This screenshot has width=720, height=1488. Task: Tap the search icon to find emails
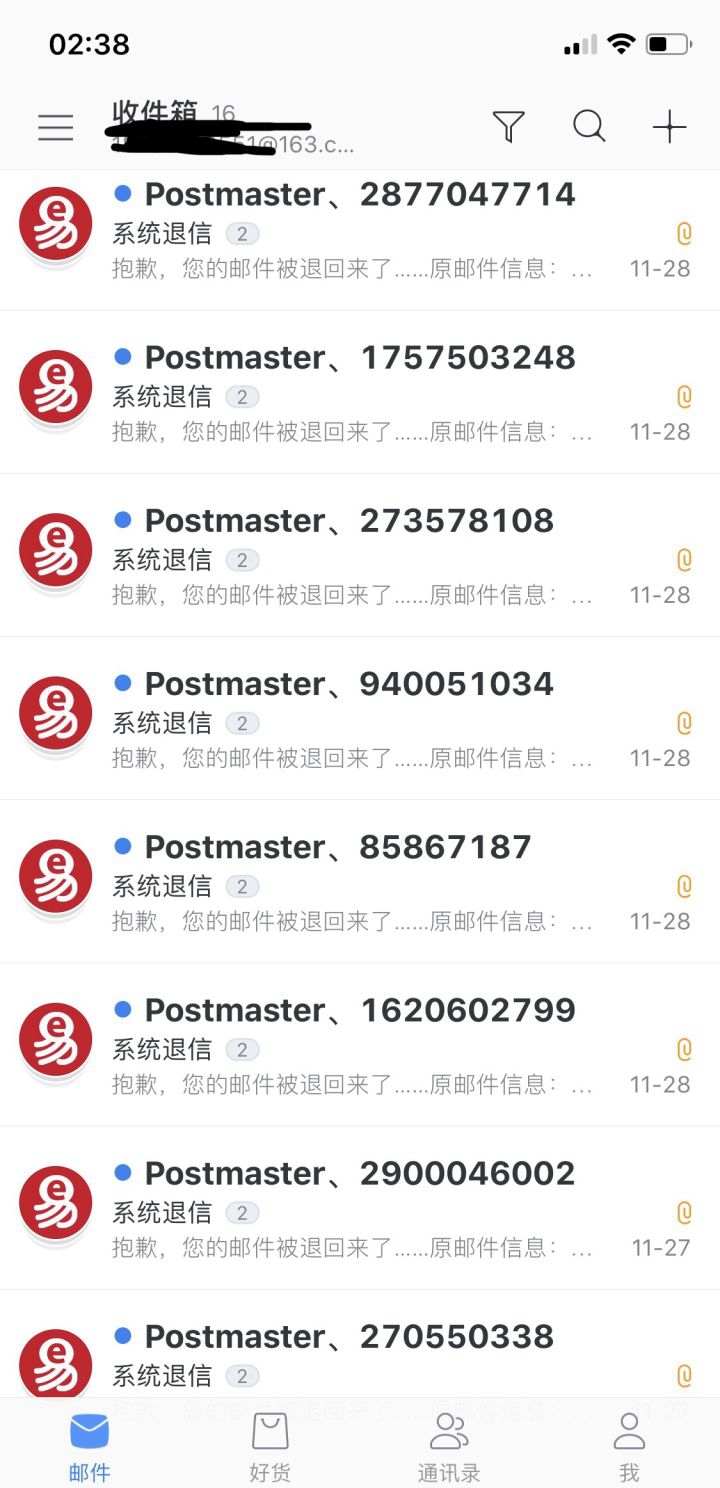(589, 127)
